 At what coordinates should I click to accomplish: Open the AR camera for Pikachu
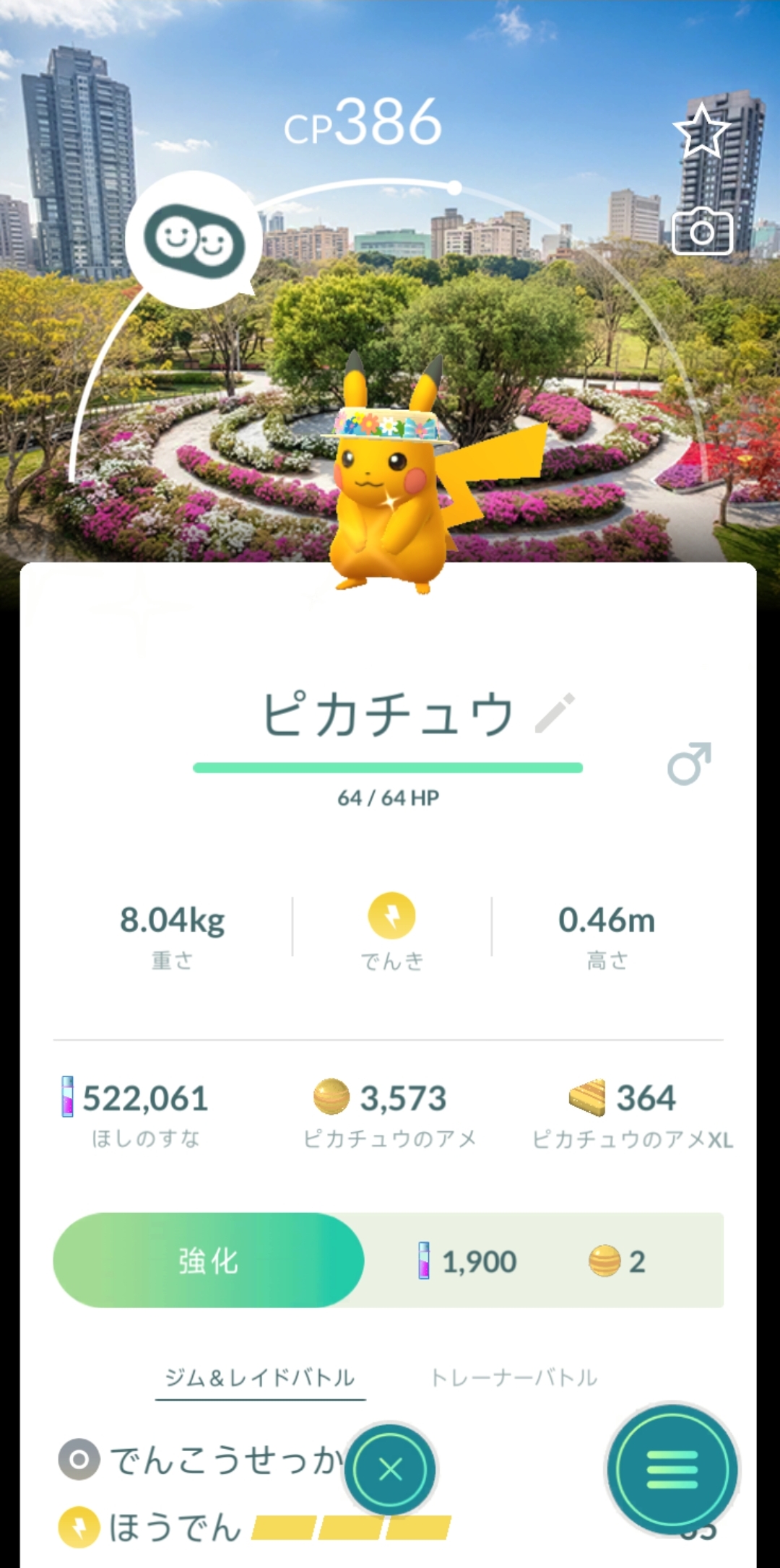click(x=702, y=232)
